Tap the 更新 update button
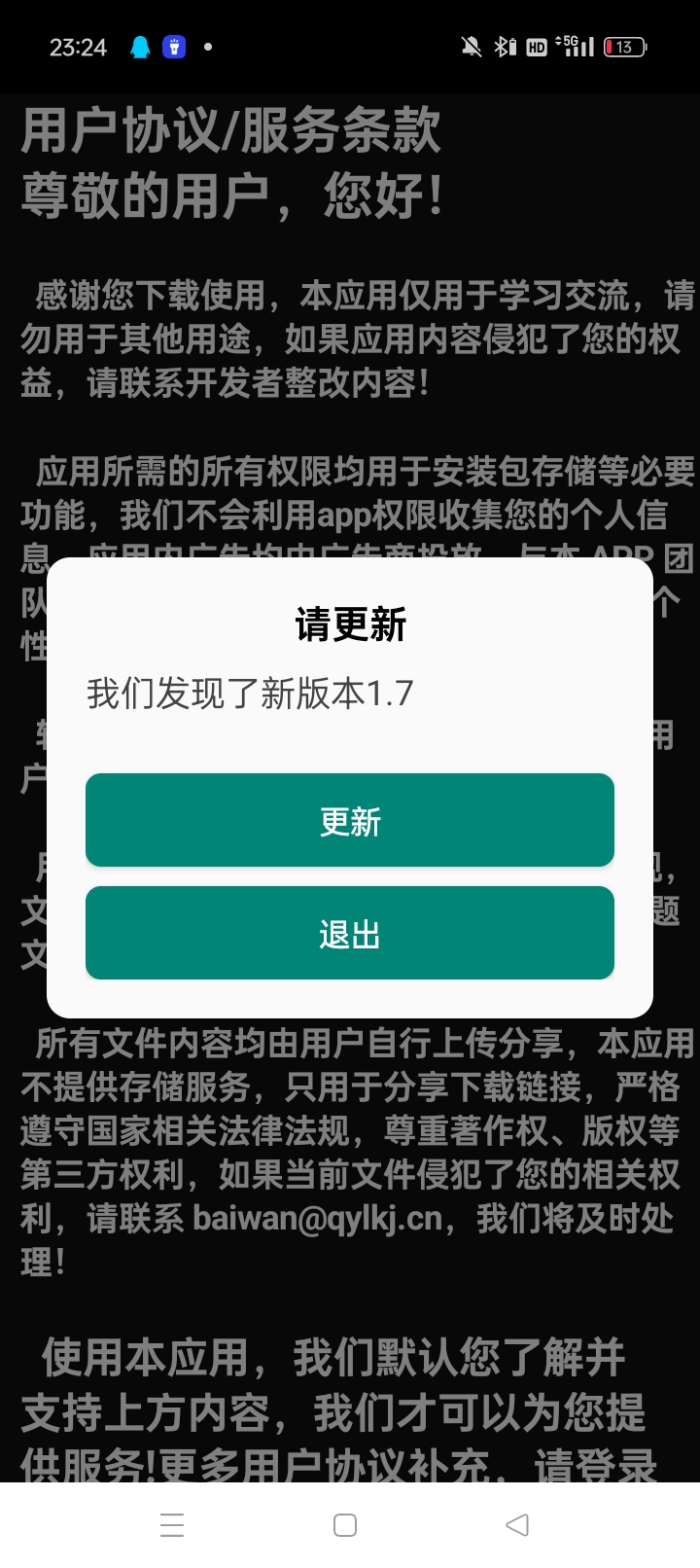Viewport: 700px width, 1568px height. (x=350, y=820)
